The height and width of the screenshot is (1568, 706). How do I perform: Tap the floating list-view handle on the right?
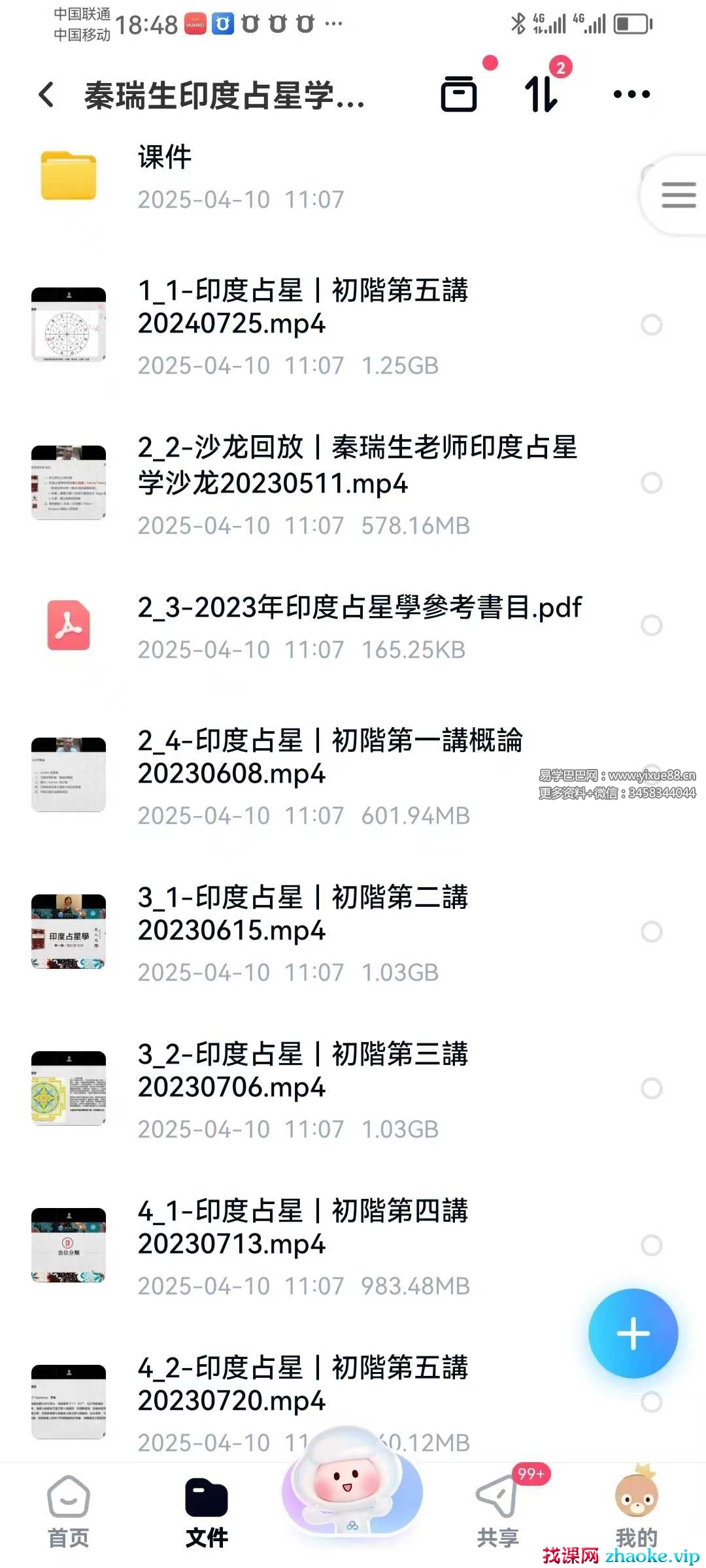click(x=677, y=195)
